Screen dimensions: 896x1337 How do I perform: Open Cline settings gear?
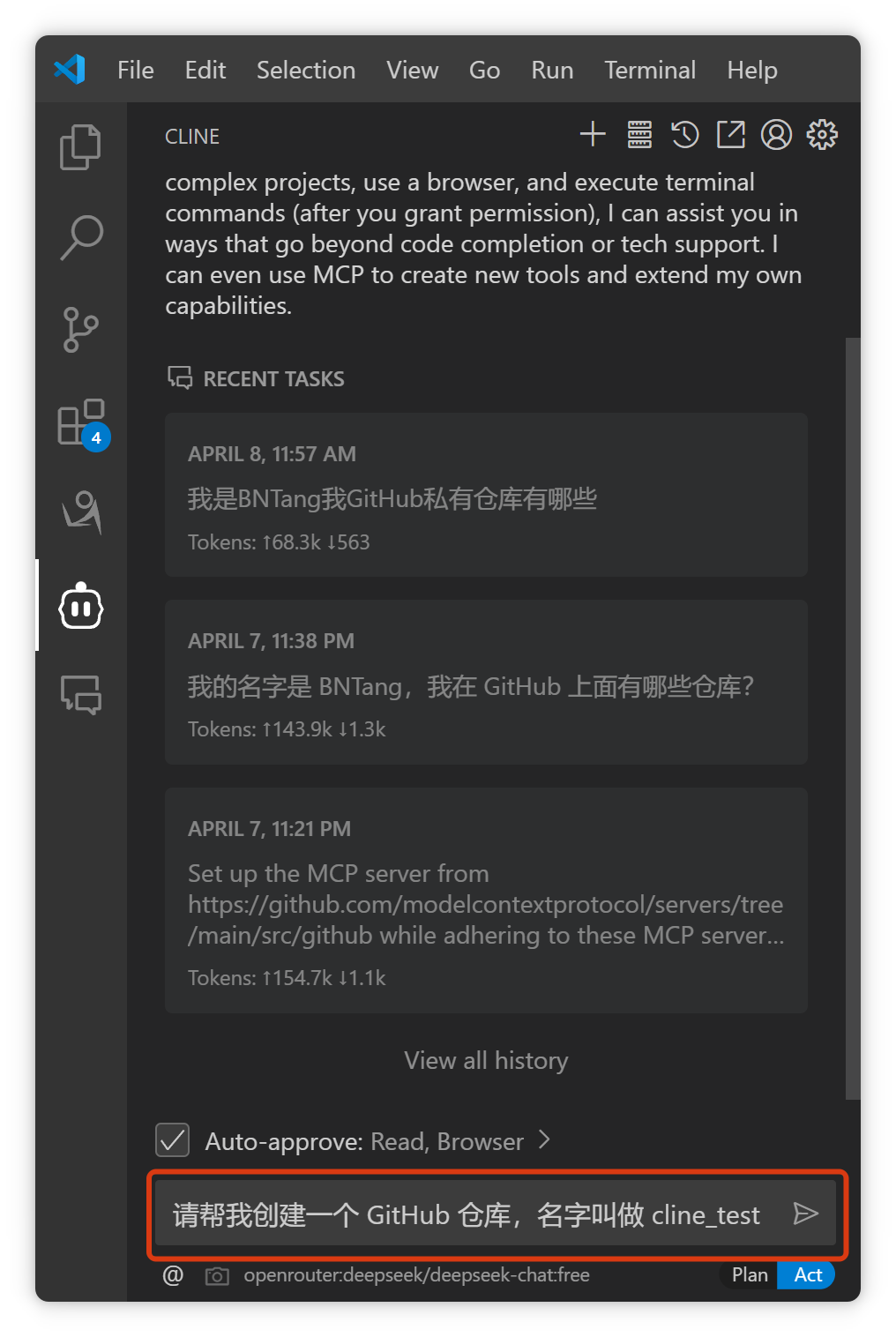click(822, 135)
